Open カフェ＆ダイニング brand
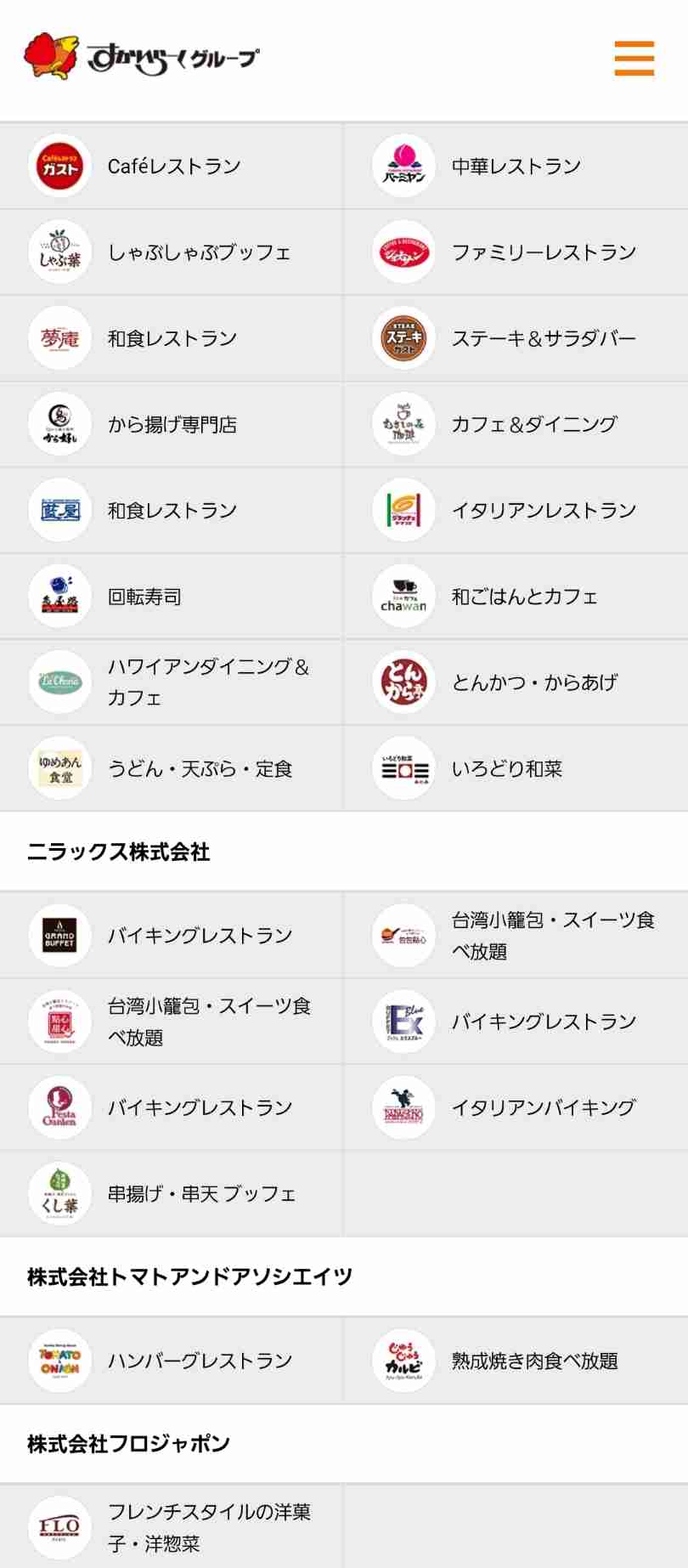This screenshot has width=688, height=1568. pyautogui.click(x=516, y=425)
